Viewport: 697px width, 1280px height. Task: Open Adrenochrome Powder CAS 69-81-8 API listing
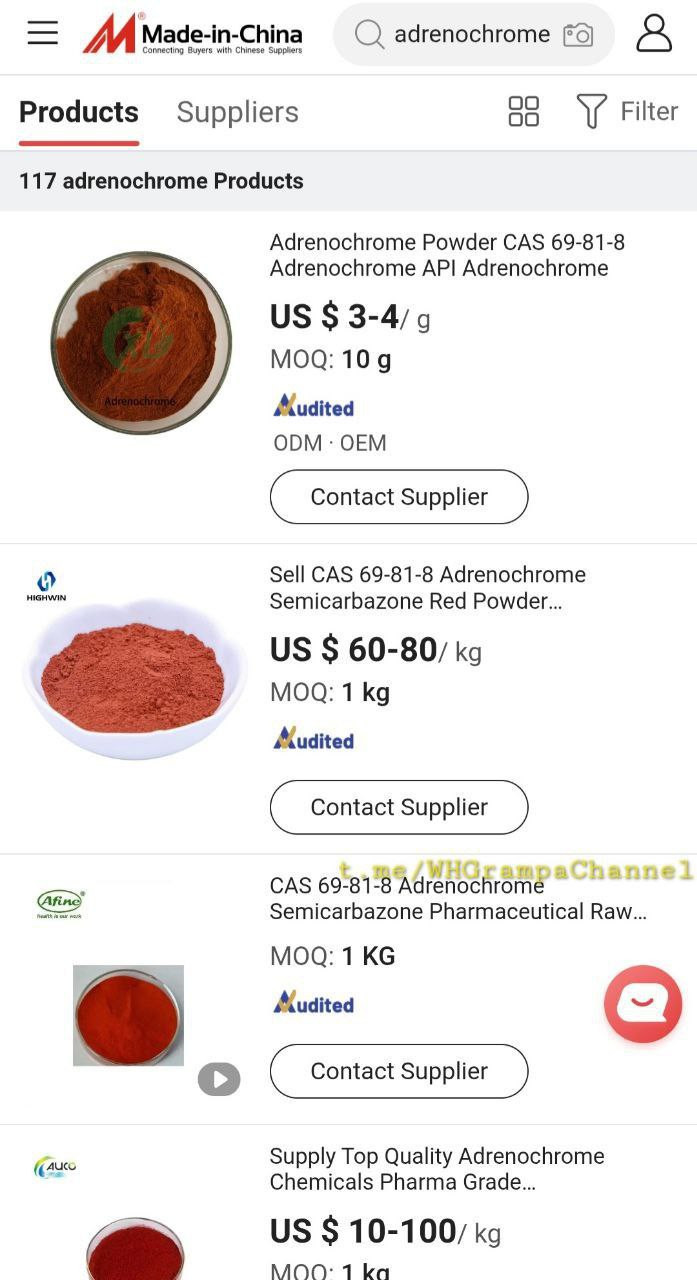(x=446, y=255)
